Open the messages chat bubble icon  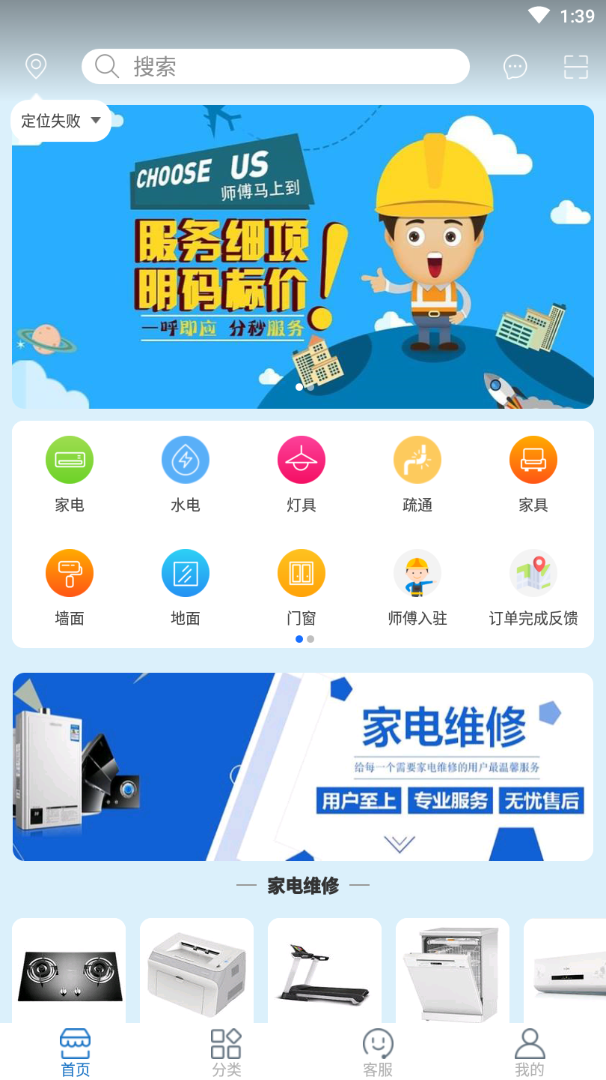(515, 67)
